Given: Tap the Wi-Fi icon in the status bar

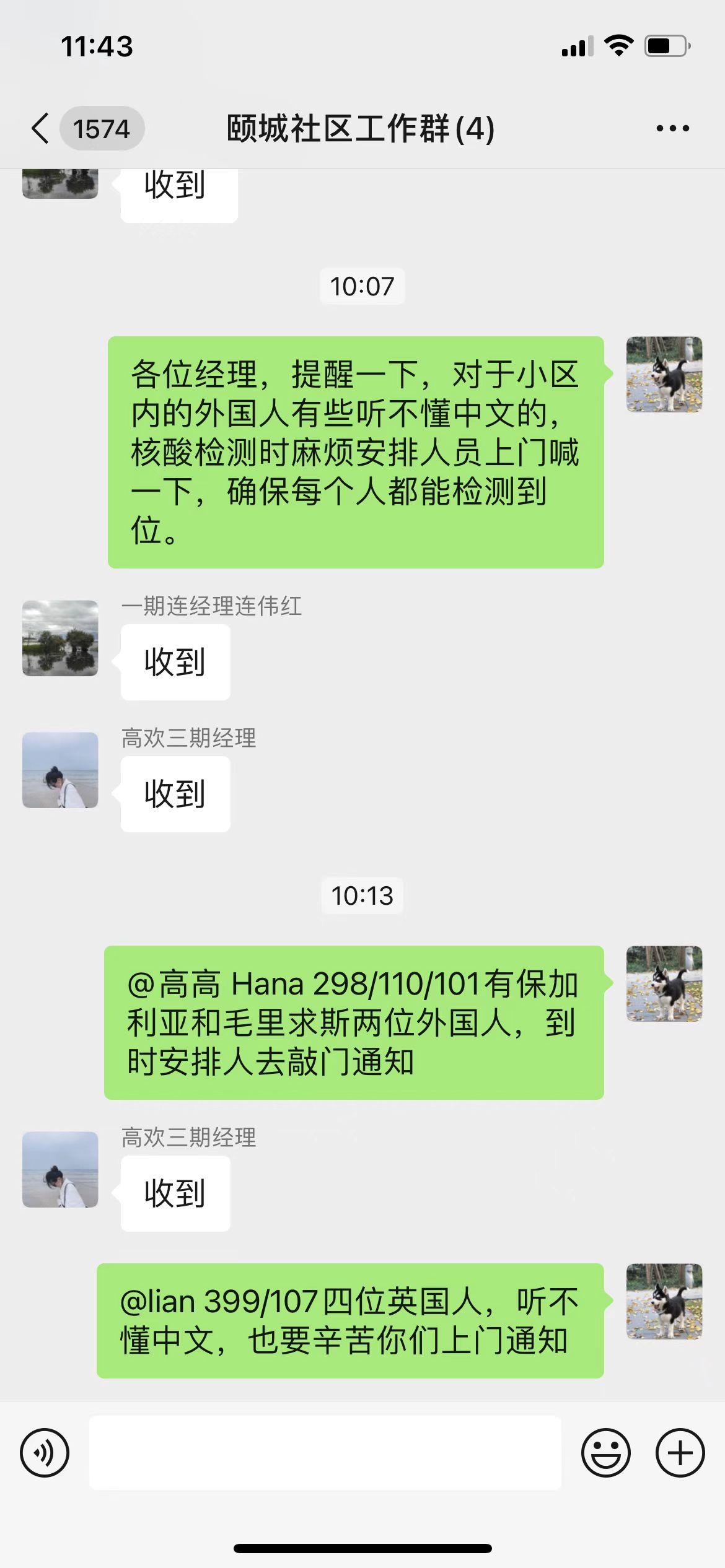Looking at the screenshot, I should pos(618,45).
